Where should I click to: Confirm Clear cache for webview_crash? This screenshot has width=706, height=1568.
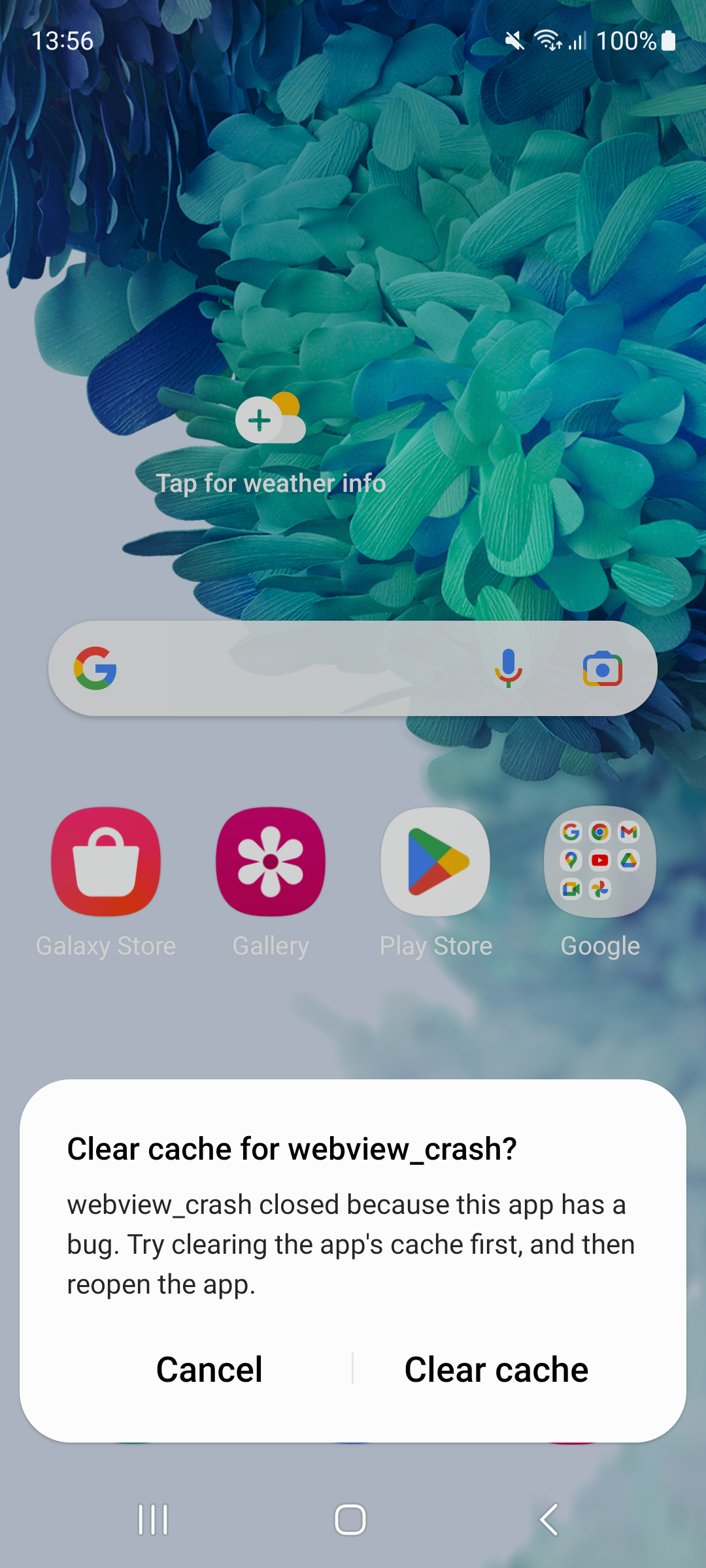coord(496,1369)
